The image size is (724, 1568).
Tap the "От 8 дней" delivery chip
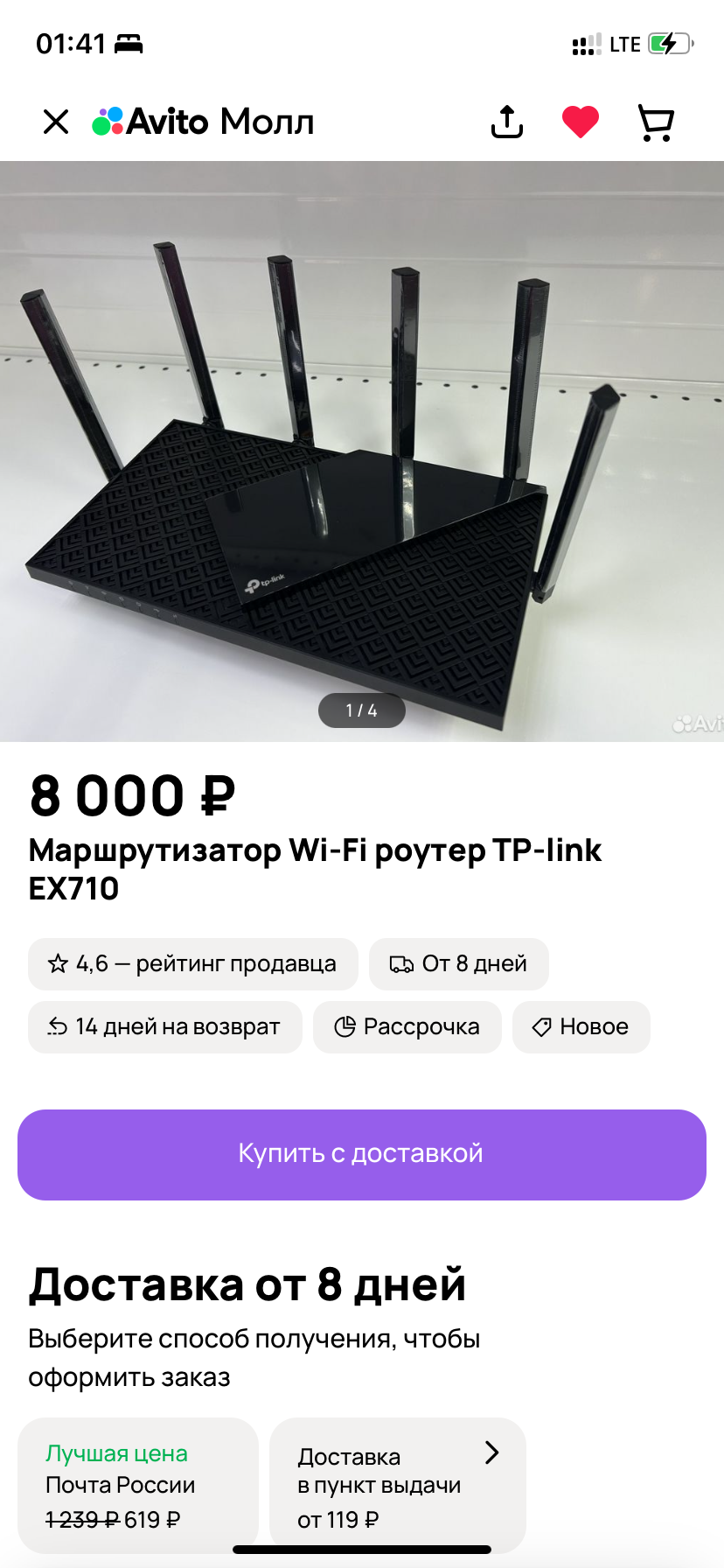pos(459,964)
